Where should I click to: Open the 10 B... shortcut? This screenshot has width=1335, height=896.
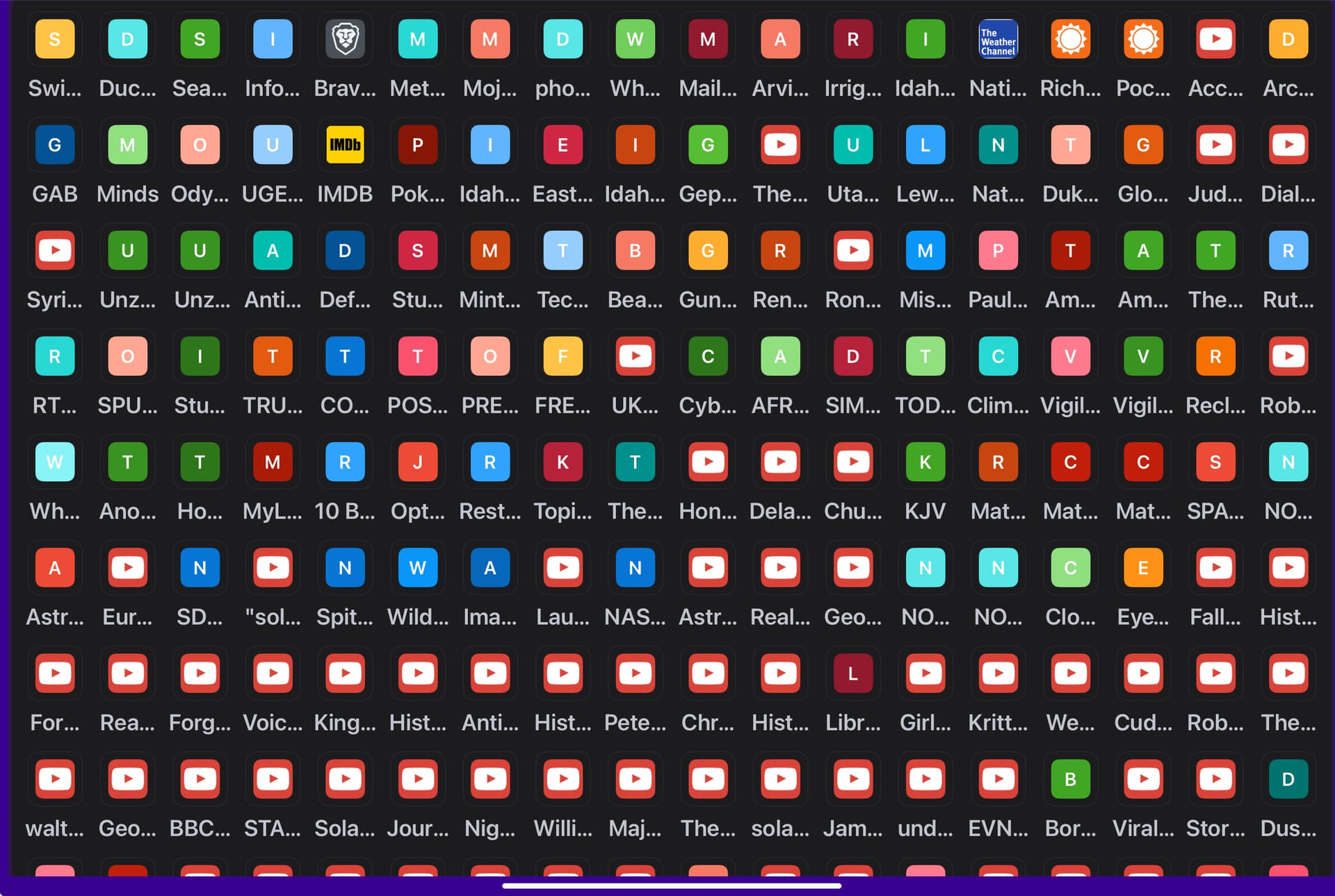(x=345, y=462)
